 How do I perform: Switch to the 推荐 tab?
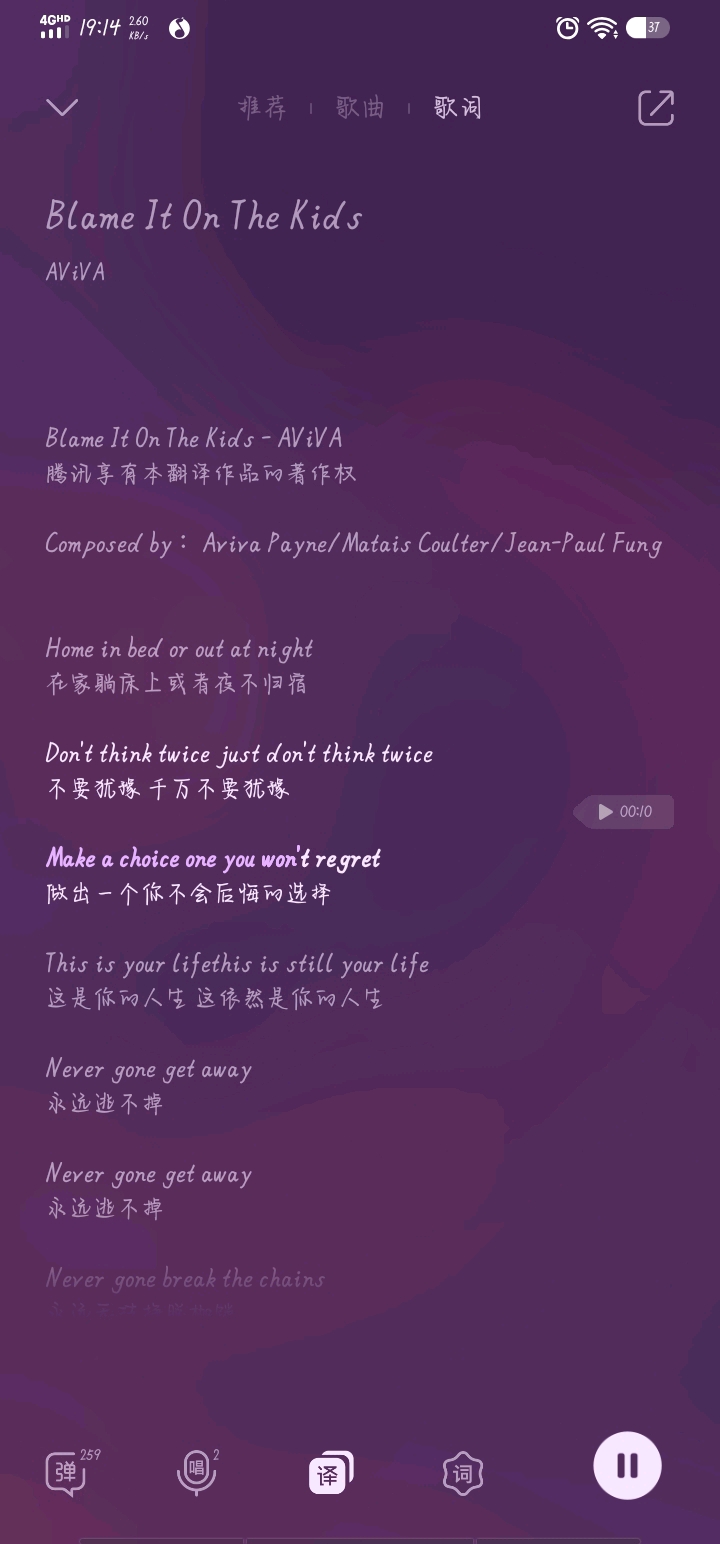click(x=262, y=107)
